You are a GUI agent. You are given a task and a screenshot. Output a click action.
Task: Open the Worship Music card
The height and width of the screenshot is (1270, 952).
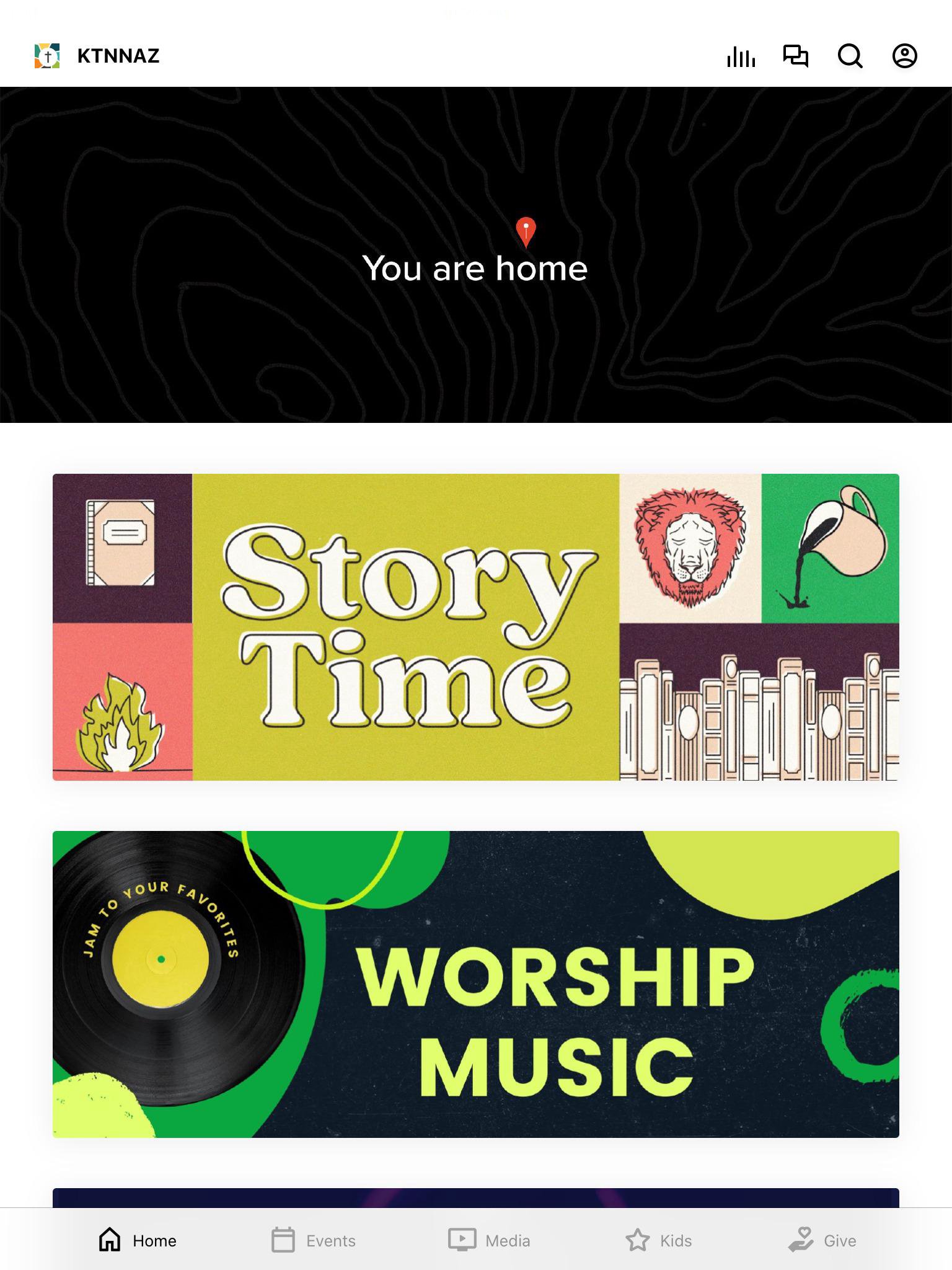pos(475,984)
